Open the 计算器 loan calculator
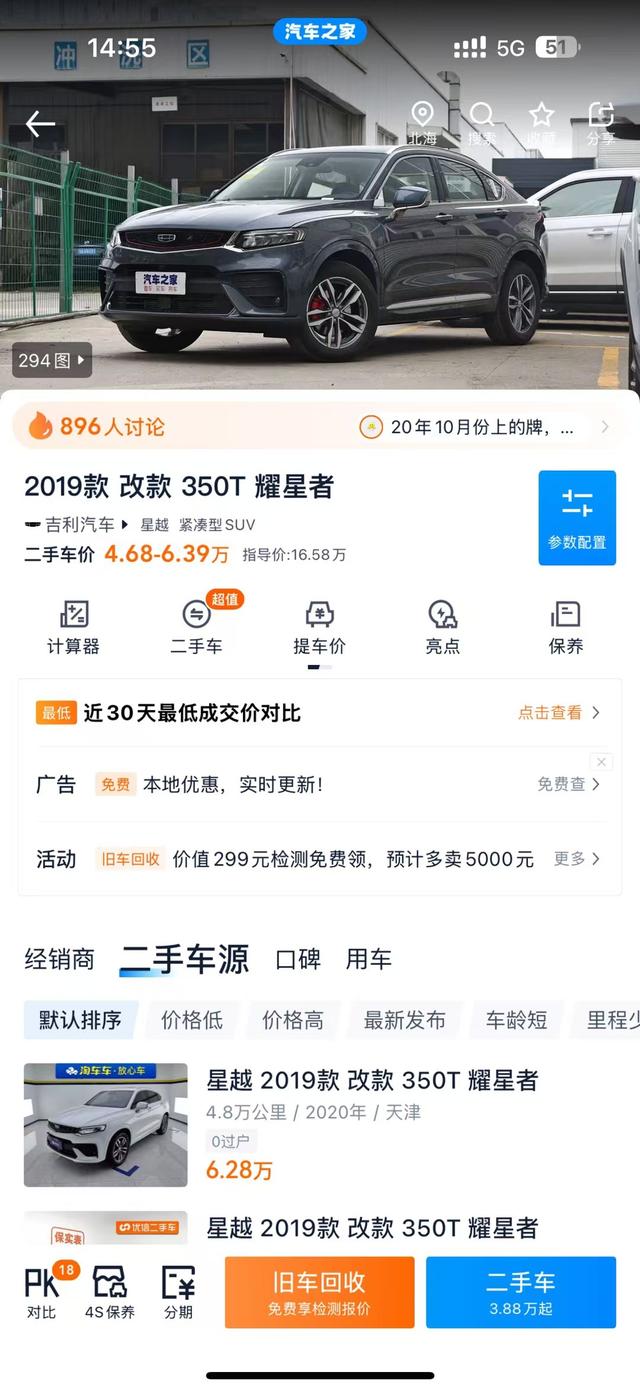 pyautogui.click(x=74, y=627)
